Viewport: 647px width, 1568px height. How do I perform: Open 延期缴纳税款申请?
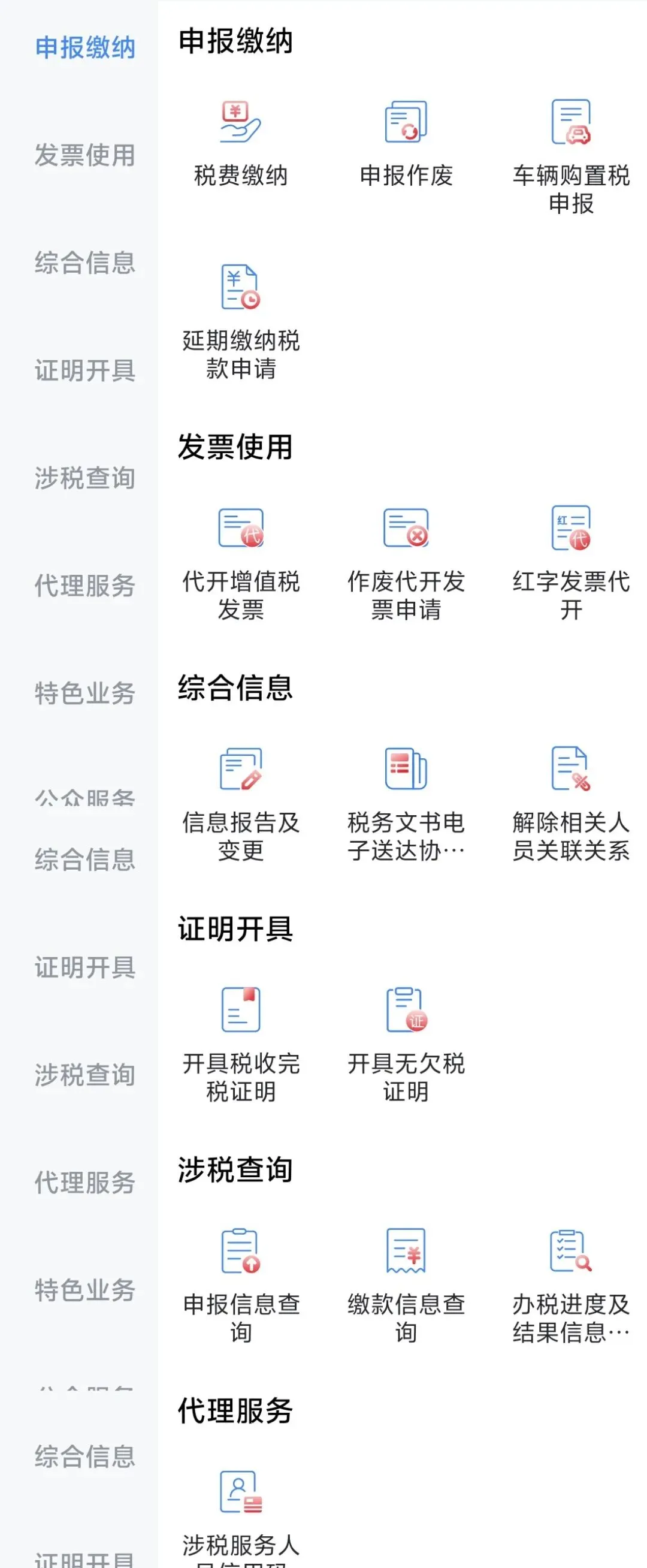[240, 322]
